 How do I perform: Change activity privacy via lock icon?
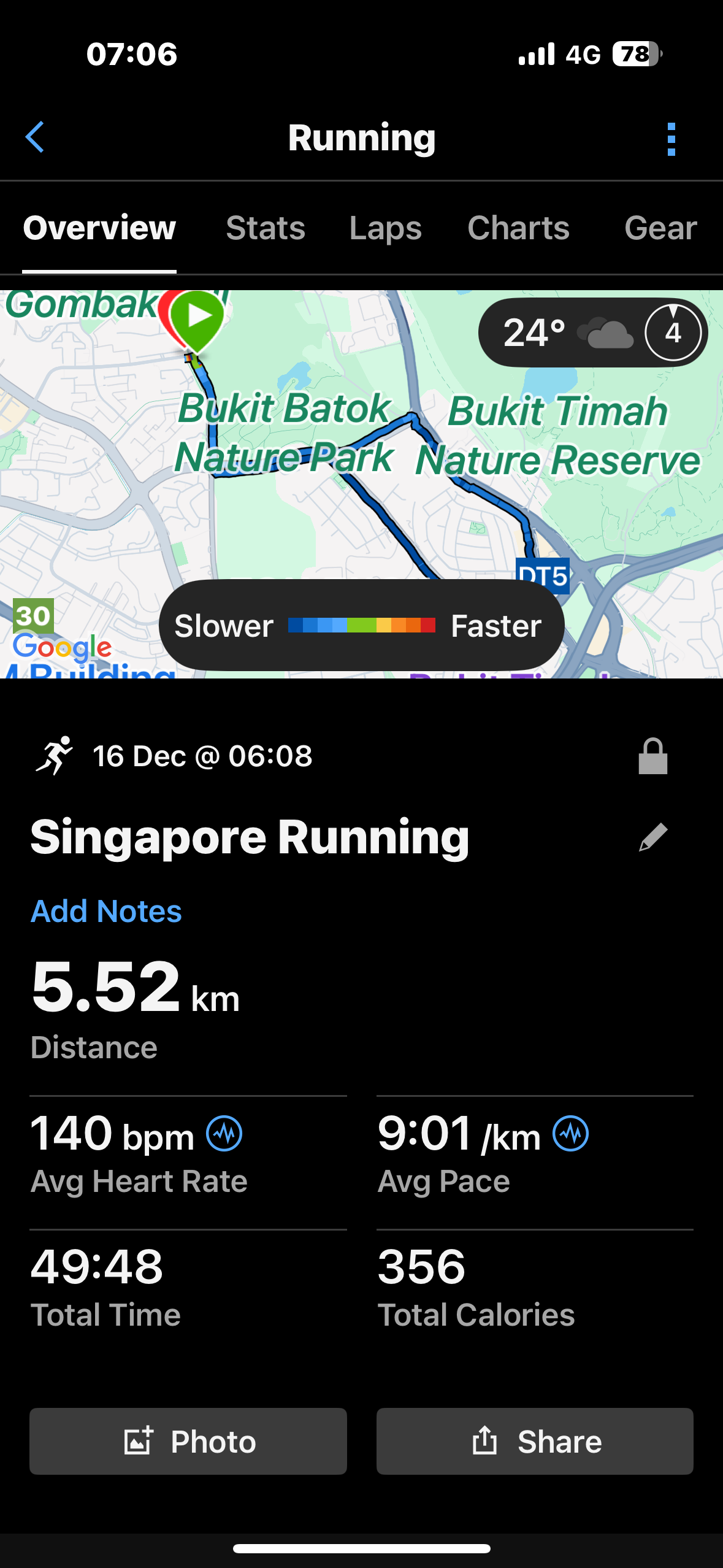652,756
